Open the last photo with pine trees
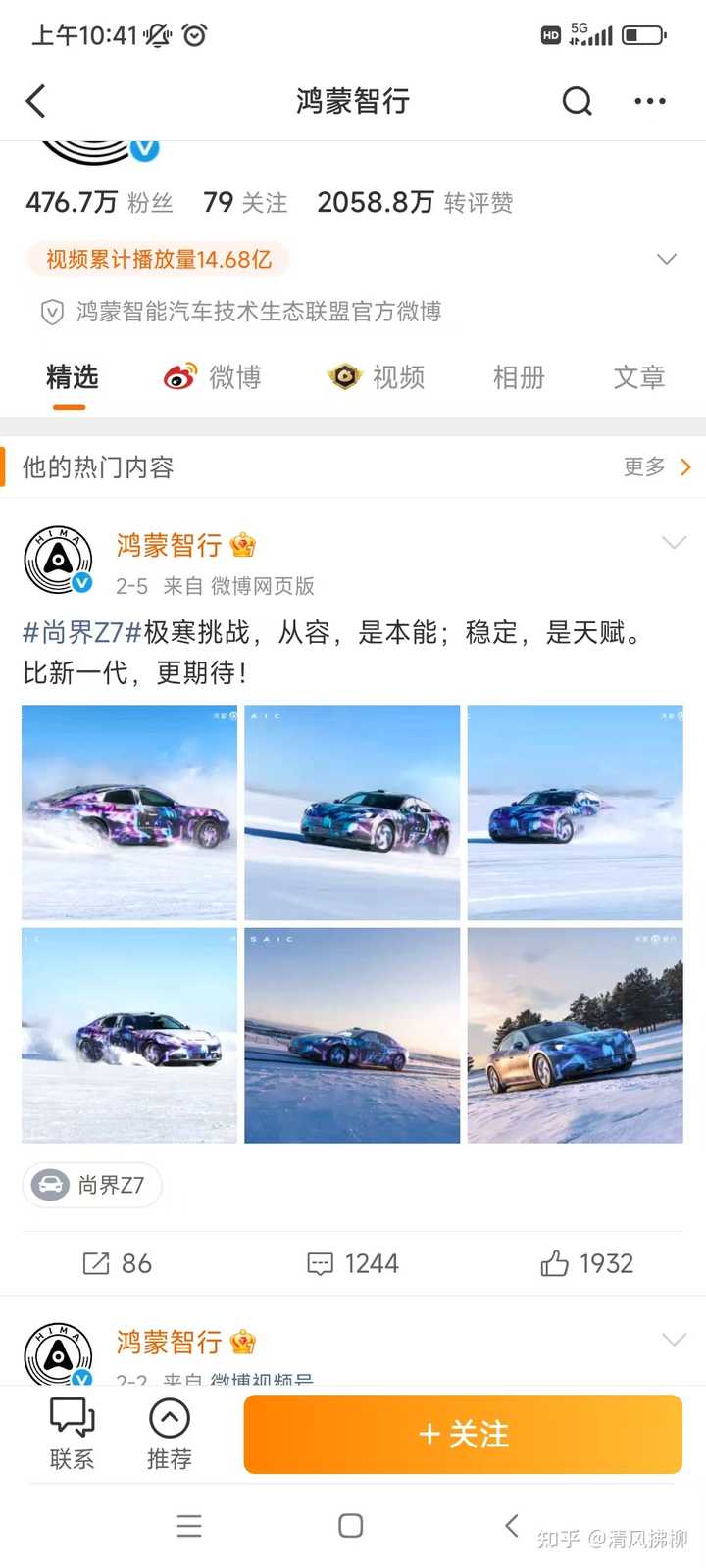The width and height of the screenshot is (706, 1568). click(575, 1035)
